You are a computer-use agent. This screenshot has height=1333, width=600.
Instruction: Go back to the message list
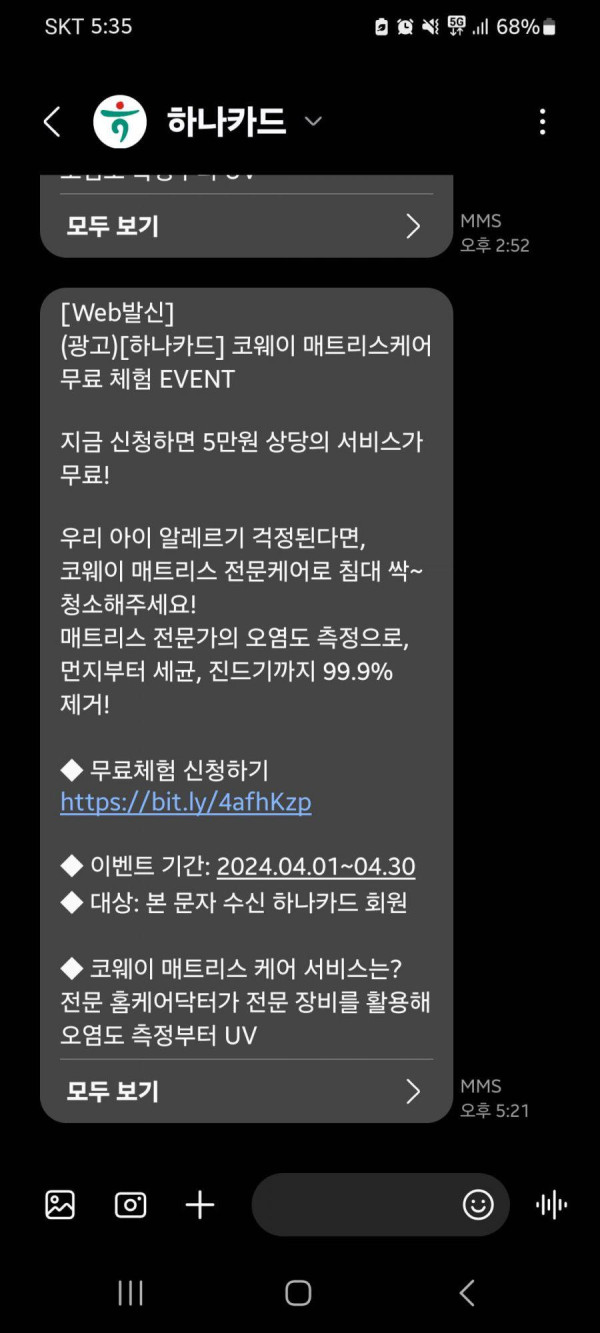pyautogui.click(x=52, y=122)
